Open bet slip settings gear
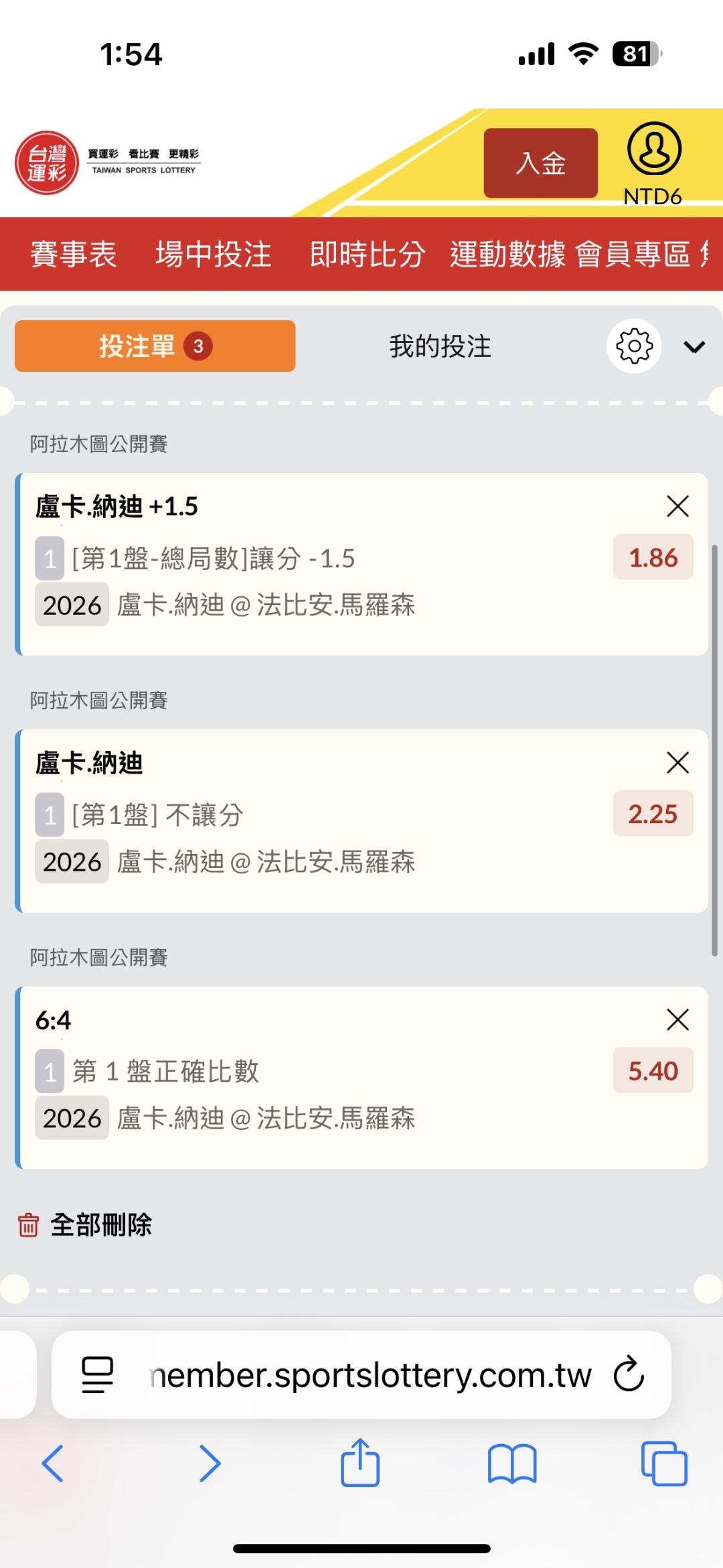This screenshot has width=723, height=1568. [634, 346]
